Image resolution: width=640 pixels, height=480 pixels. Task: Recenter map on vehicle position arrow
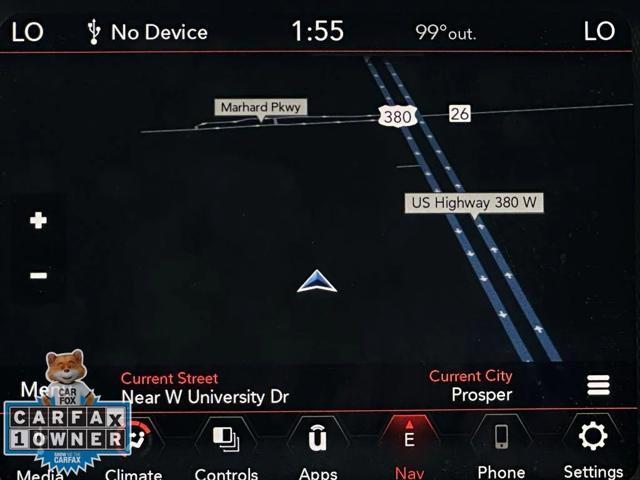(x=317, y=282)
